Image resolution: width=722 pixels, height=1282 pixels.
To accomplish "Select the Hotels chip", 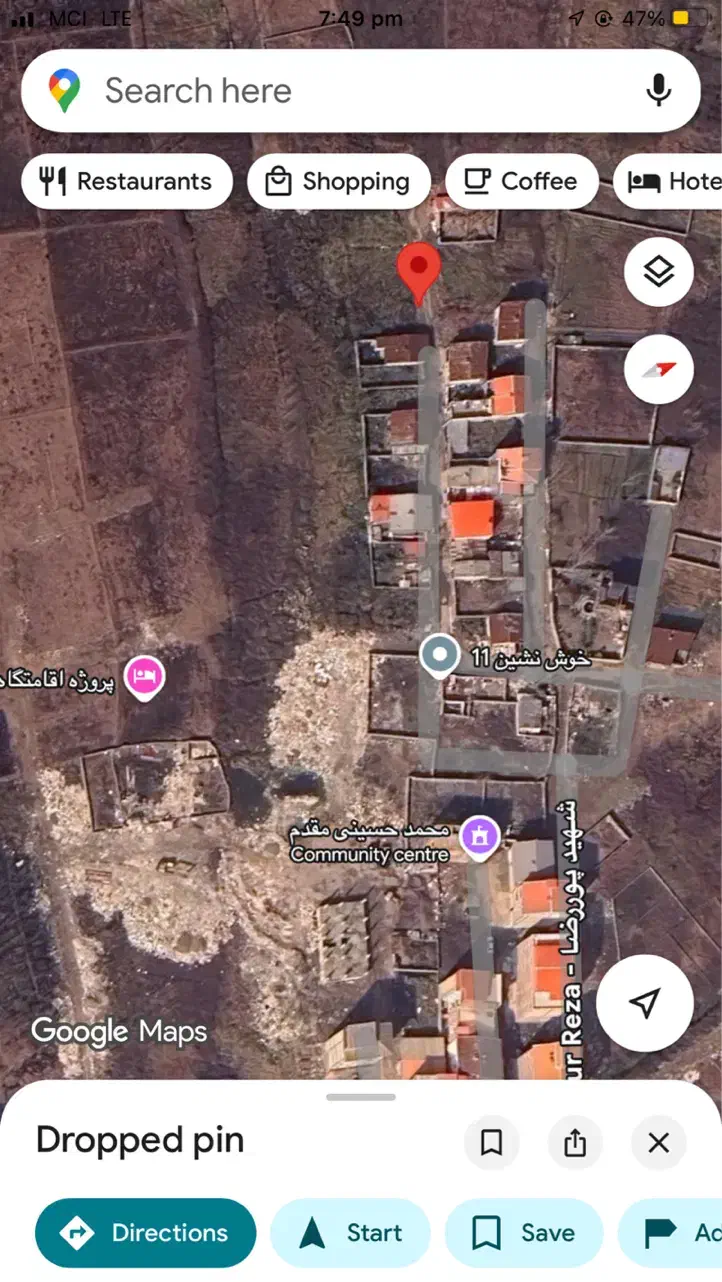I will [x=672, y=181].
